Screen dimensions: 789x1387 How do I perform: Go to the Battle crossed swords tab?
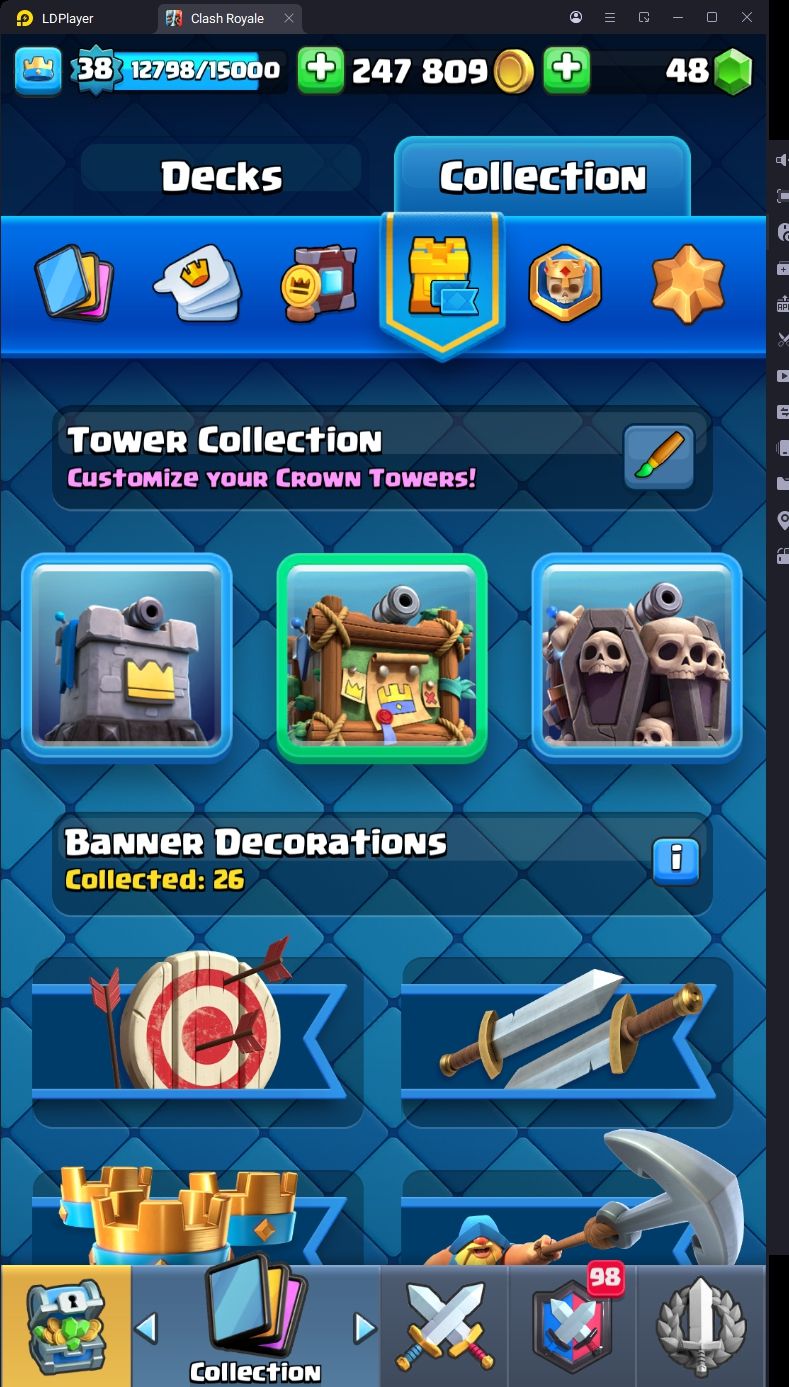(444, 1326)
